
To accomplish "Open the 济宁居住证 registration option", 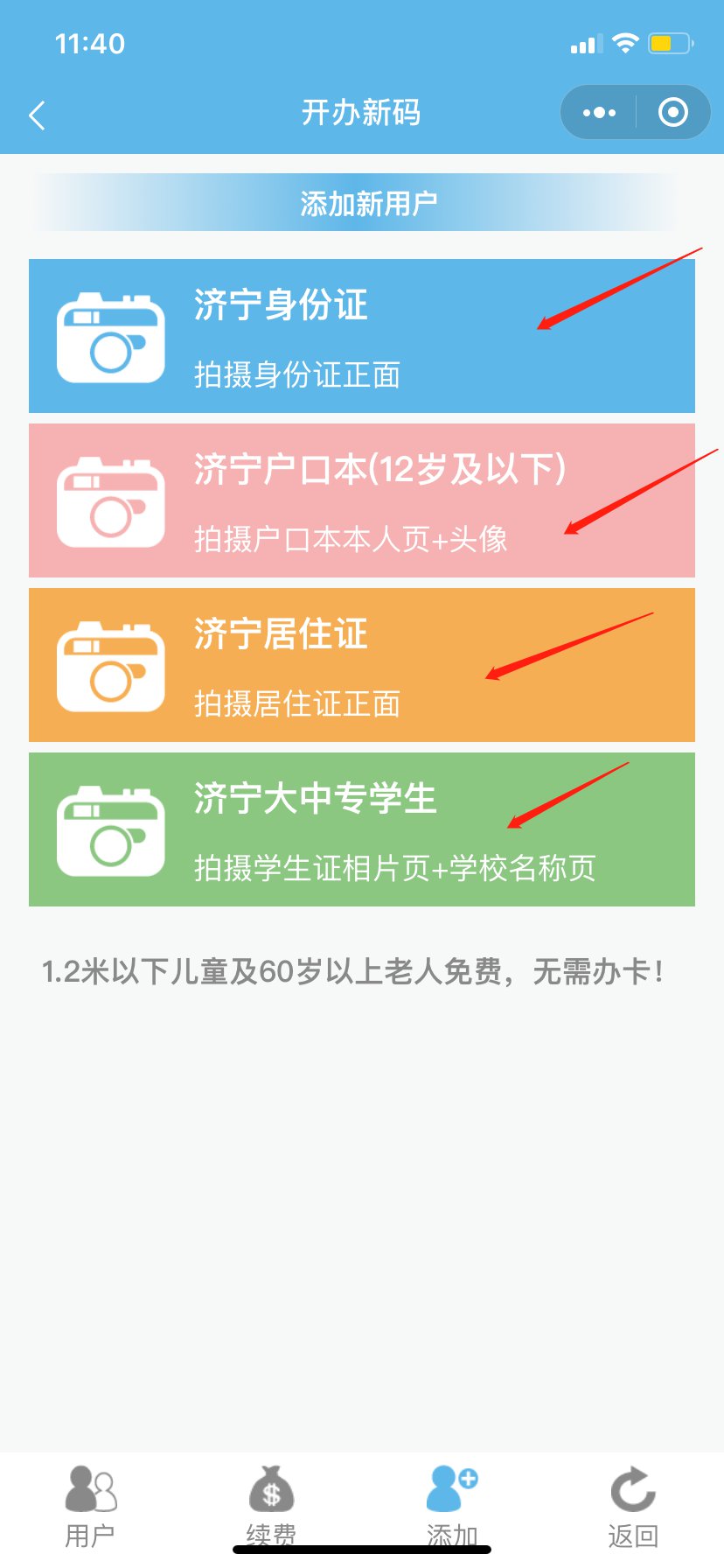I will [361, 665].
